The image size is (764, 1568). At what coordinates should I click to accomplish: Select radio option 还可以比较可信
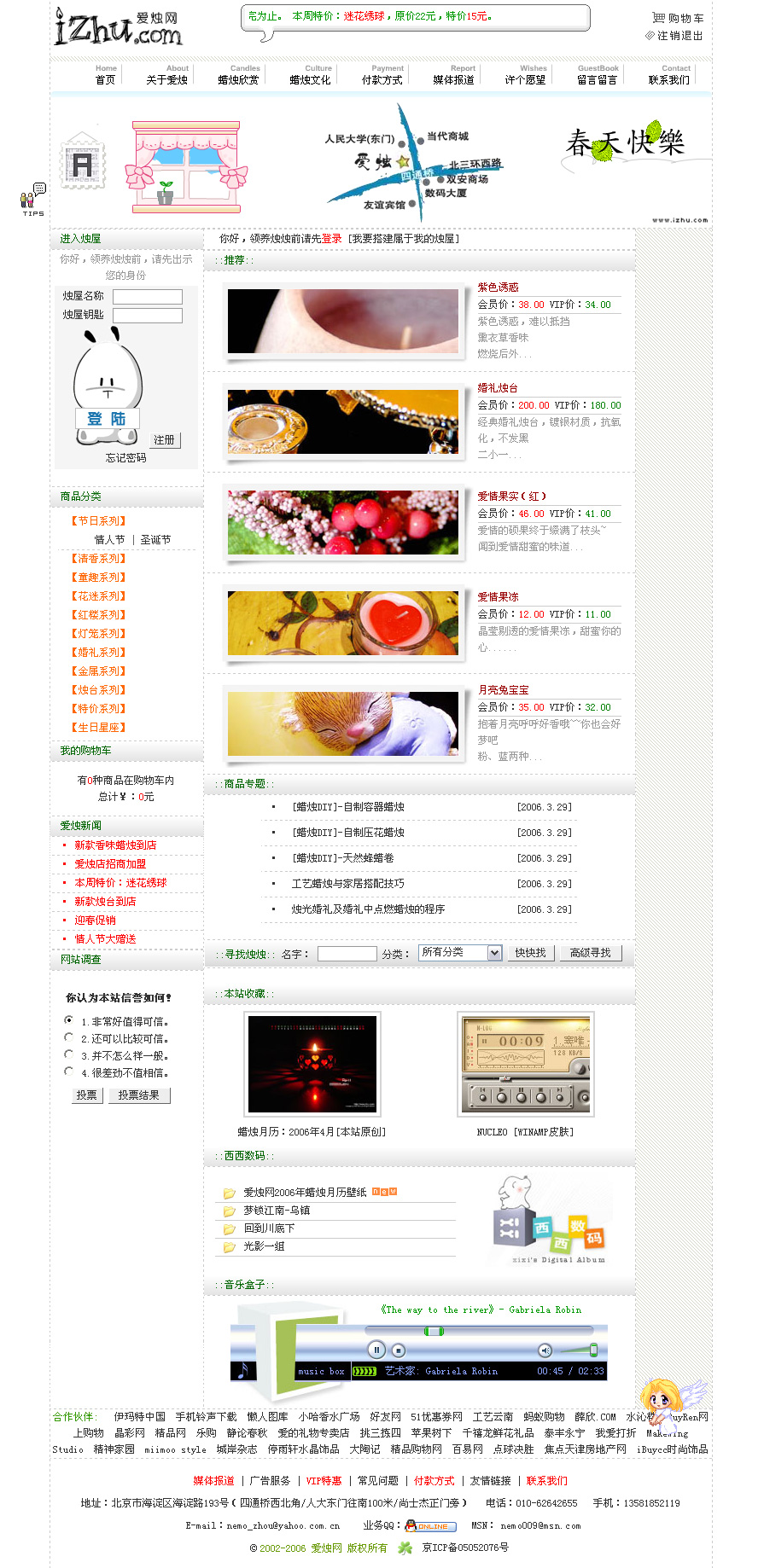click(x=69, y=1037)
